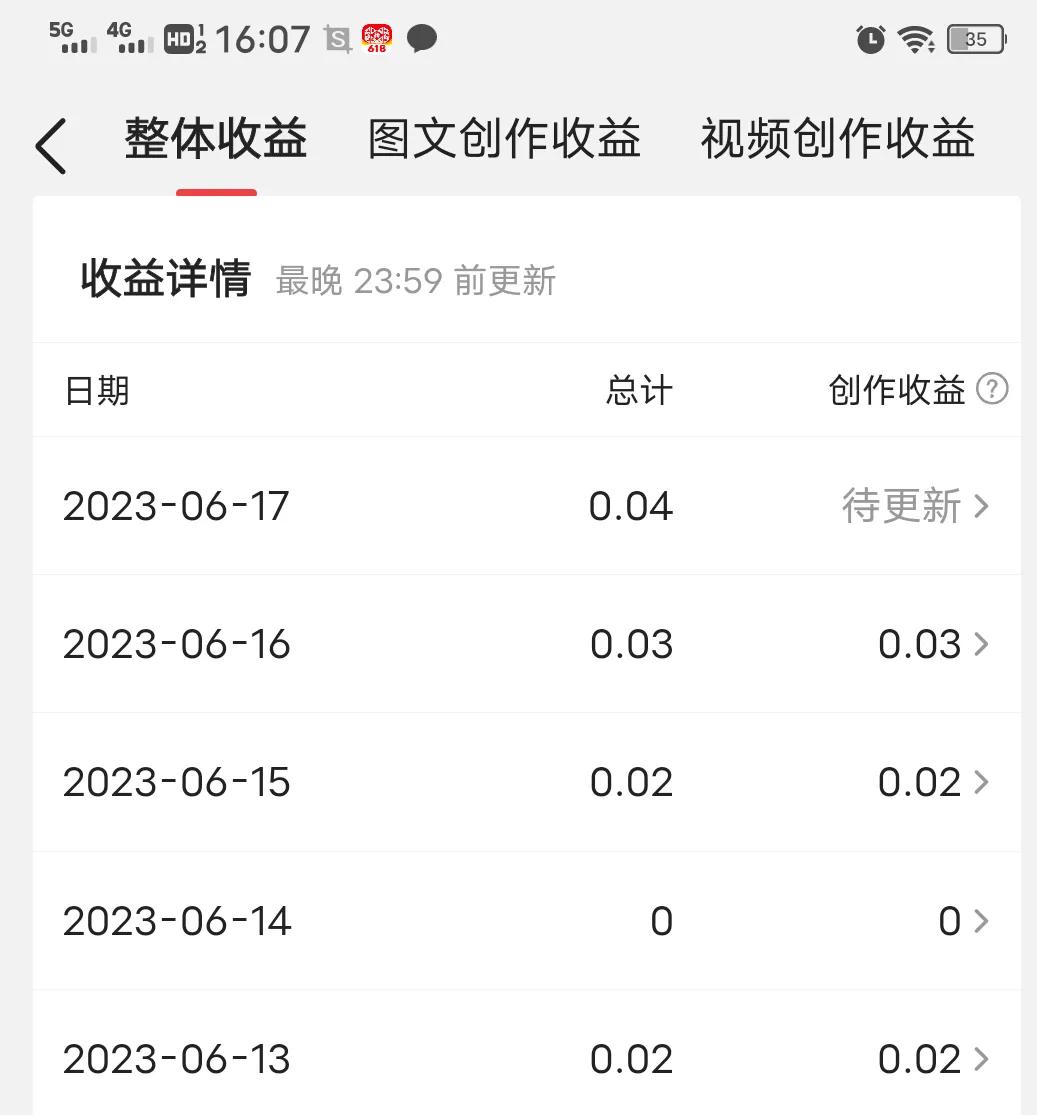This screenshot has height=1115, width=1037.
Task: Tap the 618 festival icon in status bar
Action: (377, 38)
